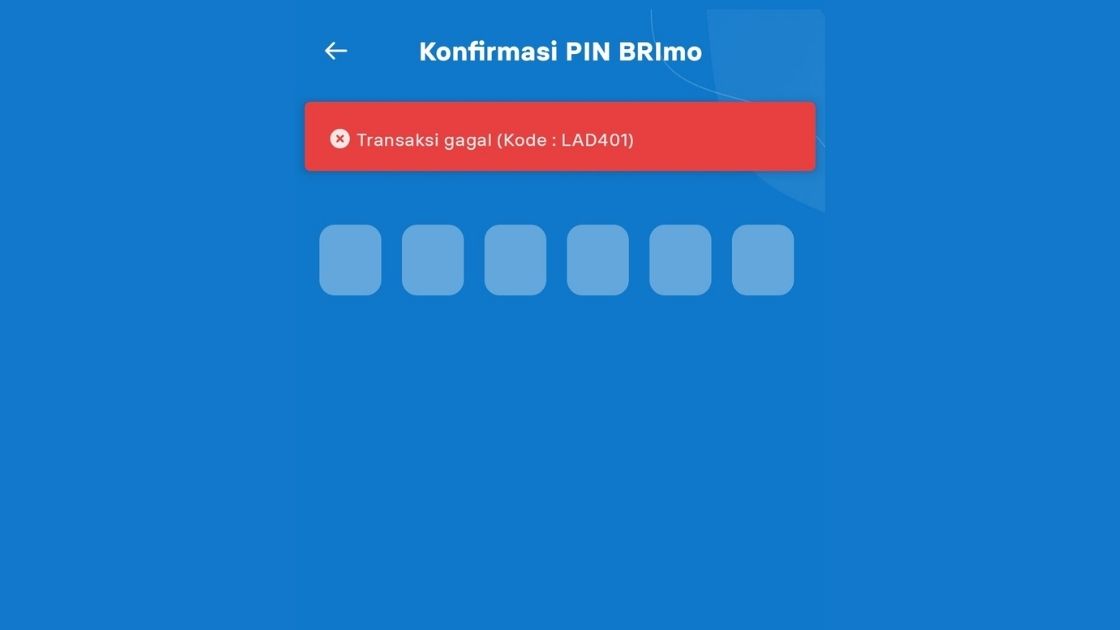Tap the first PIN digit box
Viewport: 1120px width, 630px height.
point(350,260)
